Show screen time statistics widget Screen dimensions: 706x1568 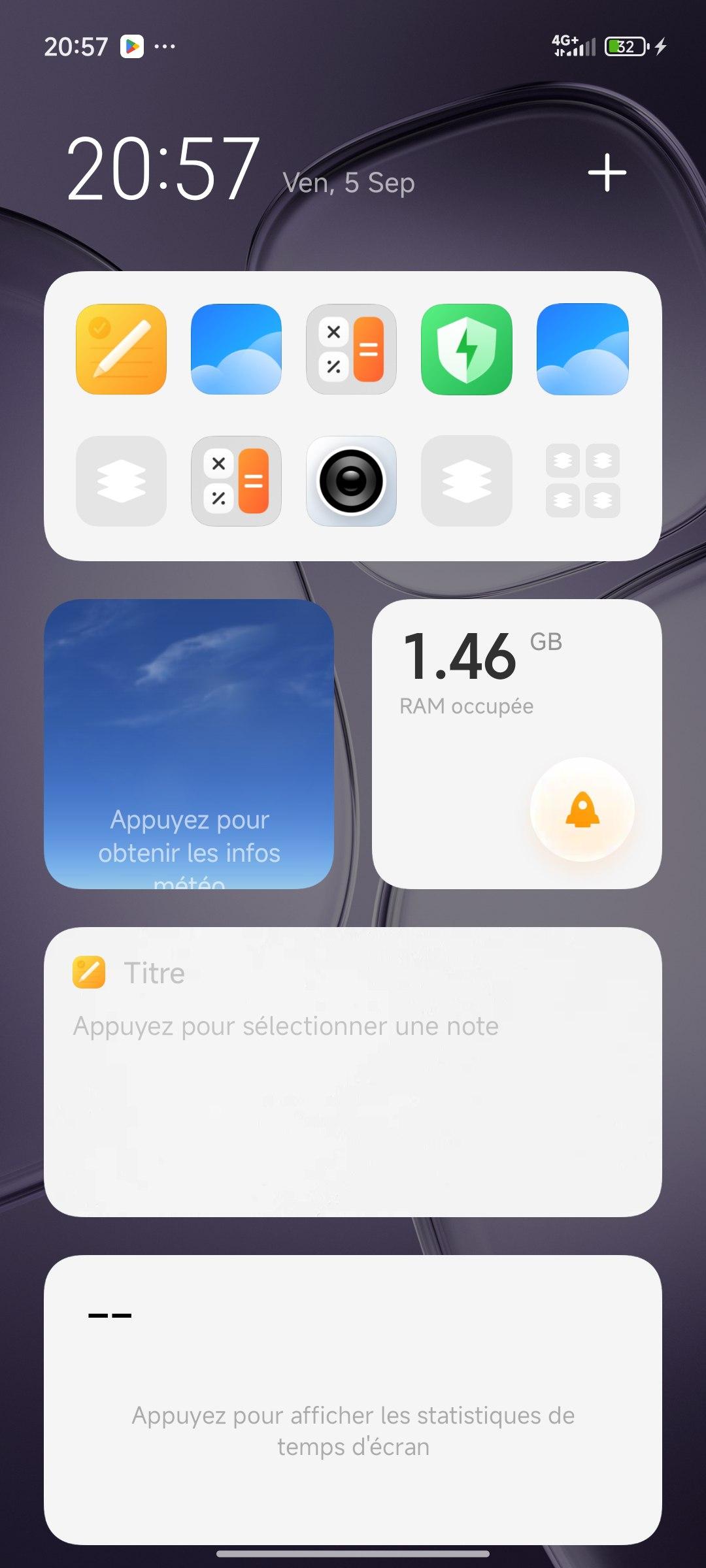click(x=353, y=1399)
